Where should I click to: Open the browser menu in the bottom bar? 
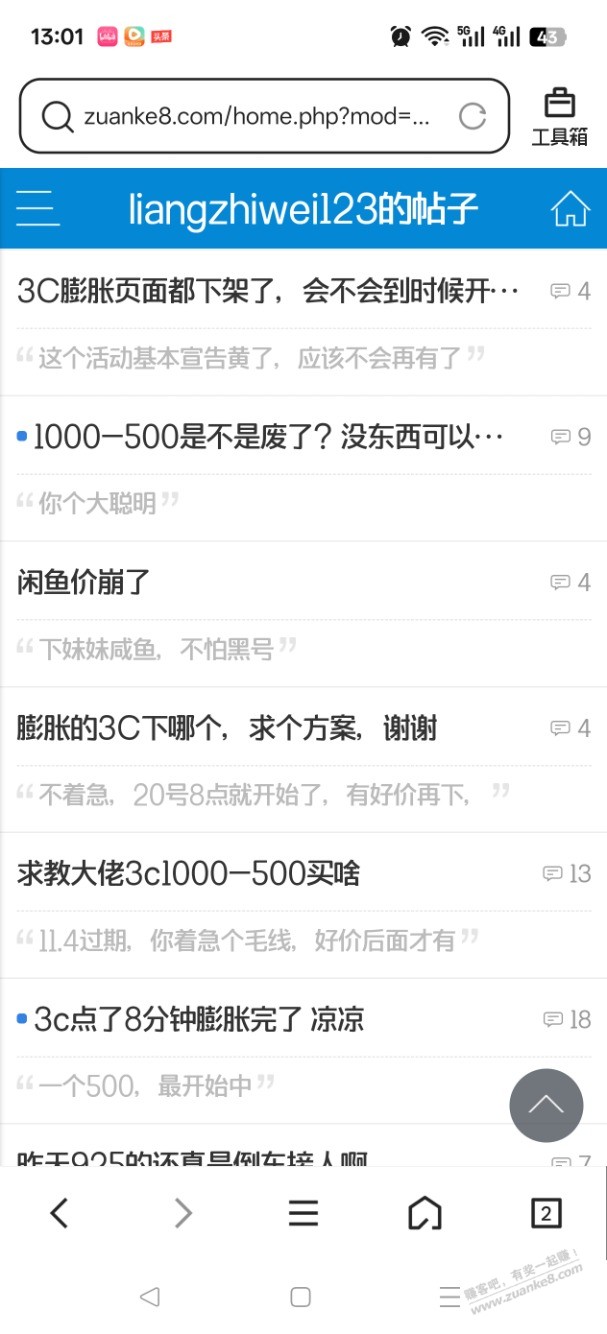pos(303,1213)
